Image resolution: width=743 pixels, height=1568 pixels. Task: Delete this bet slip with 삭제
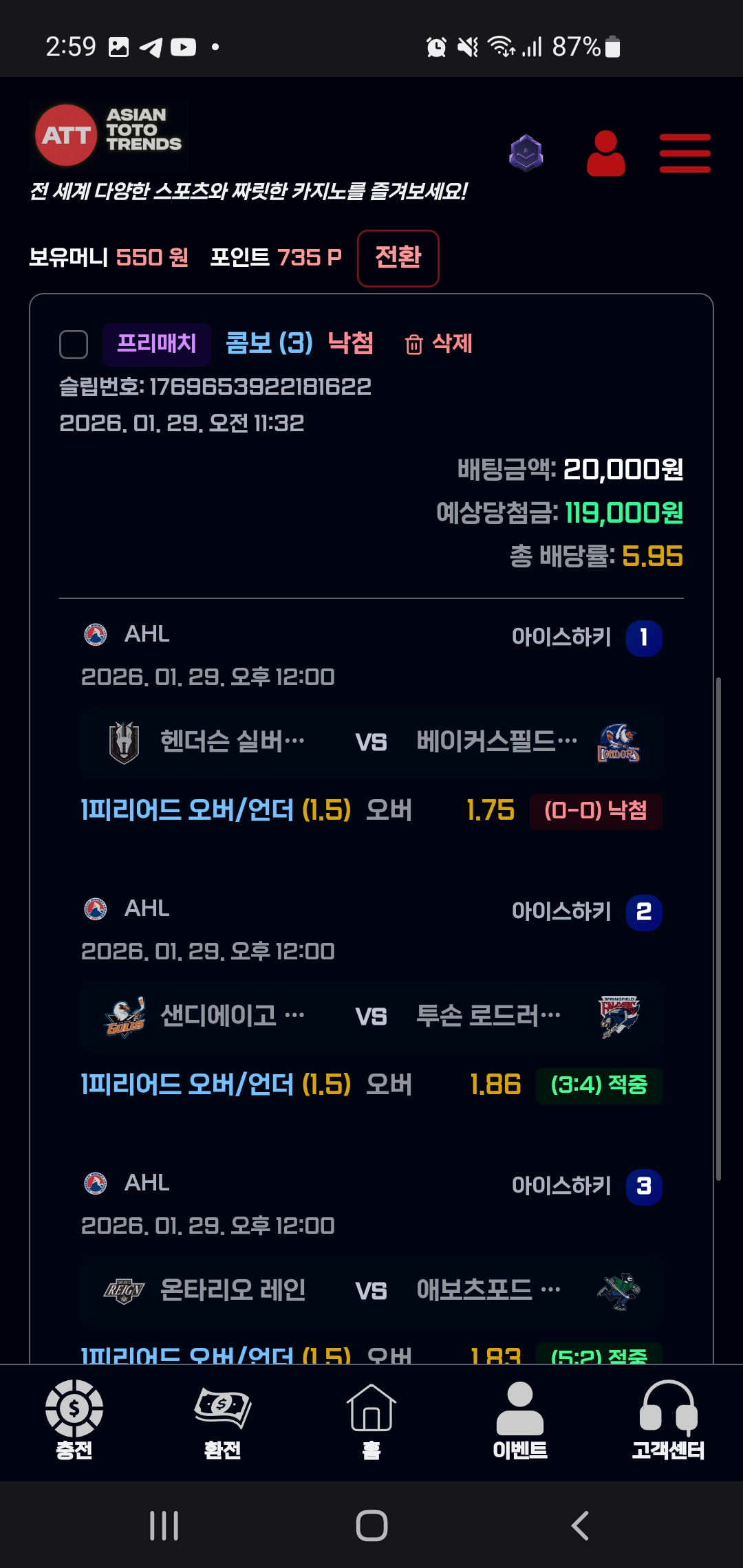tap(439, 343)
